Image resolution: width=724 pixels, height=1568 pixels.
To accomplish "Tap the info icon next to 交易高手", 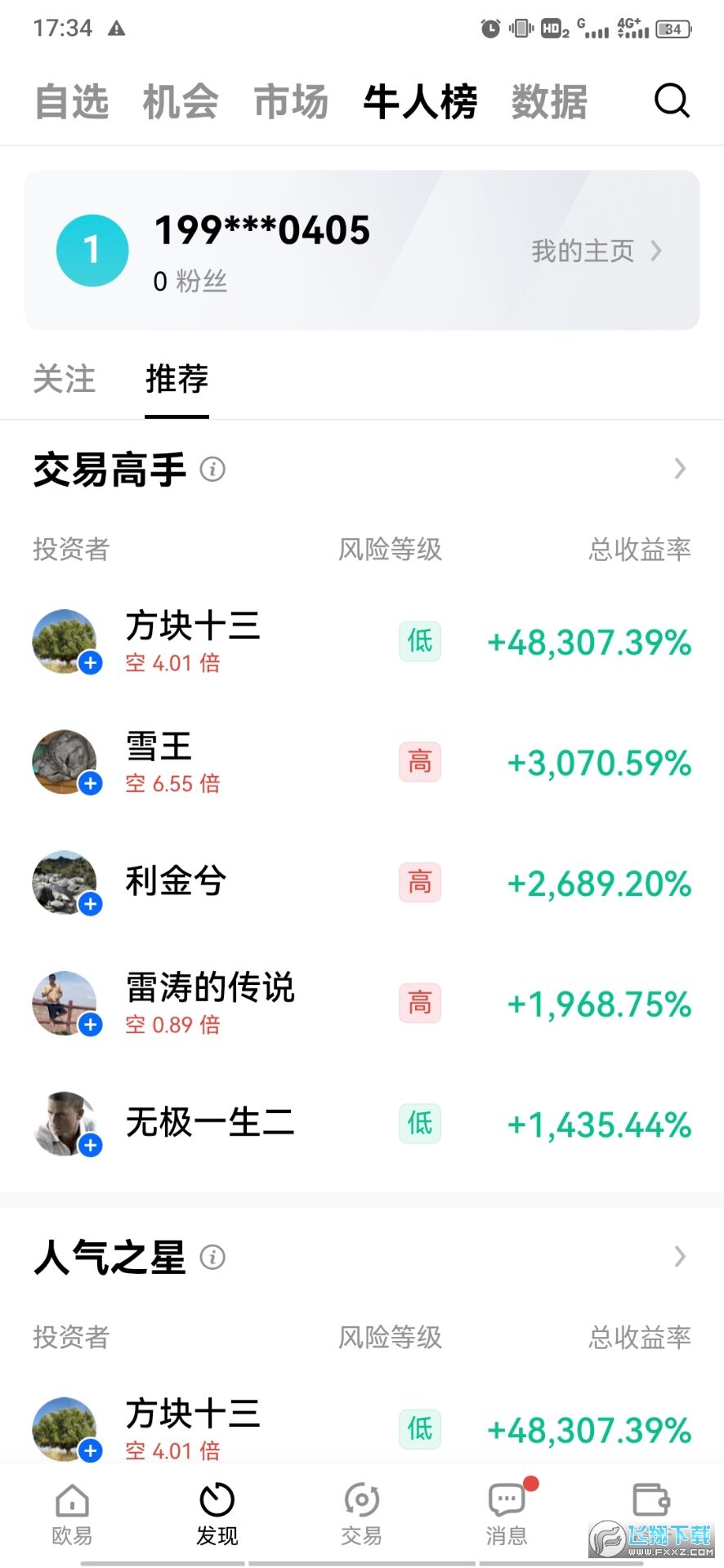I will pos(213,470).
